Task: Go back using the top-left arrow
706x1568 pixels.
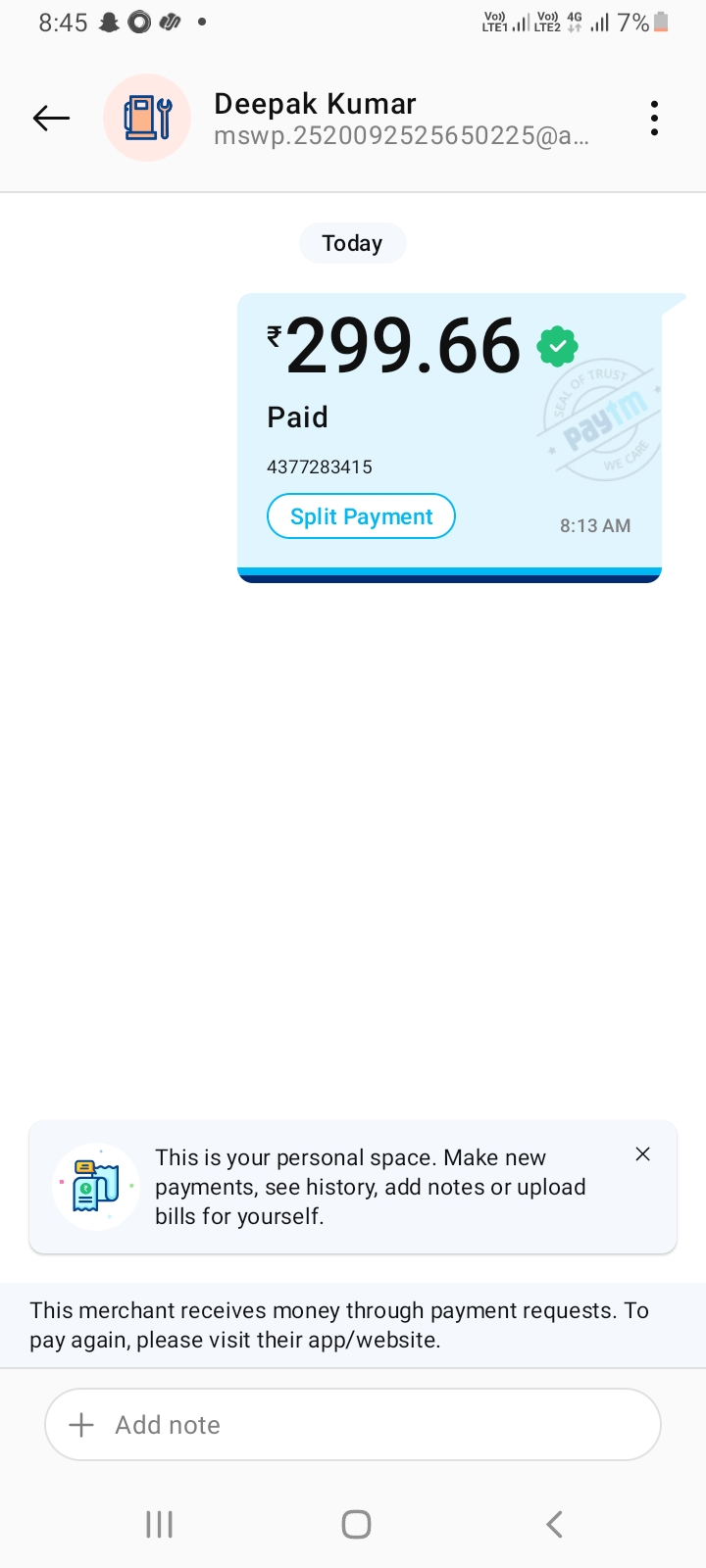Action: [x=51, y=119]
